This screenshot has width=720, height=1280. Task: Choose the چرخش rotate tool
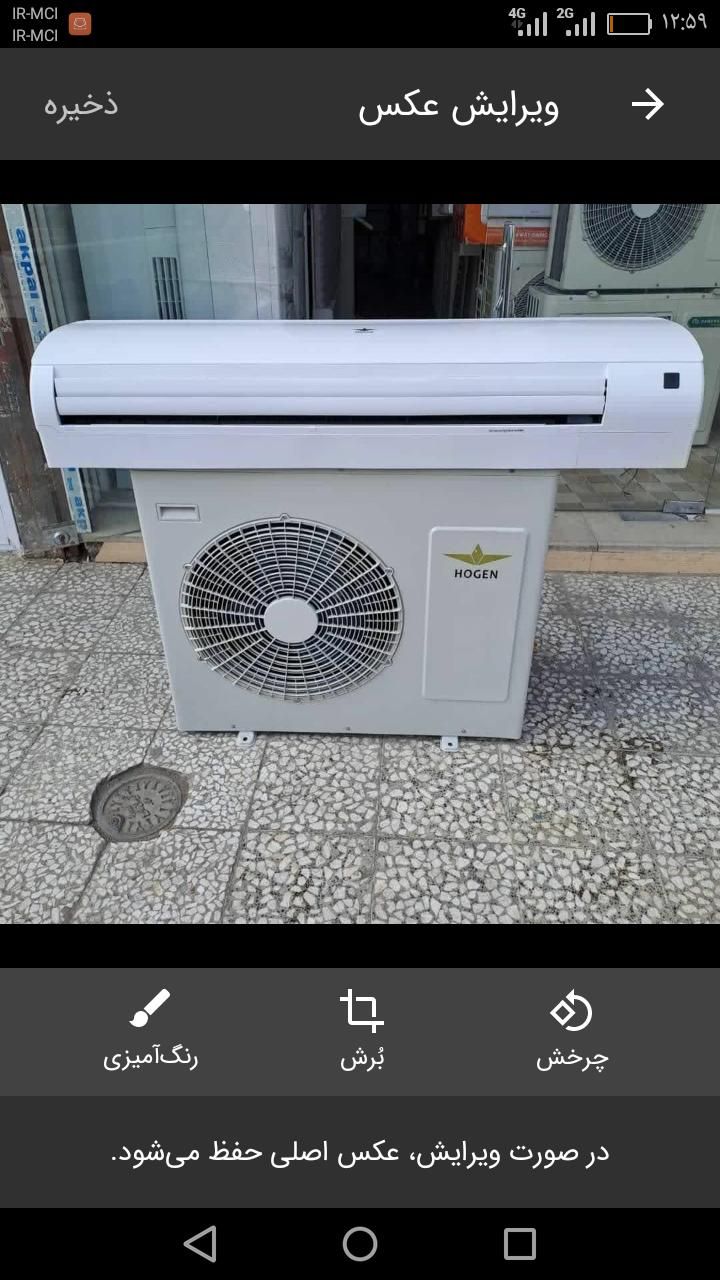point(571,1030)
